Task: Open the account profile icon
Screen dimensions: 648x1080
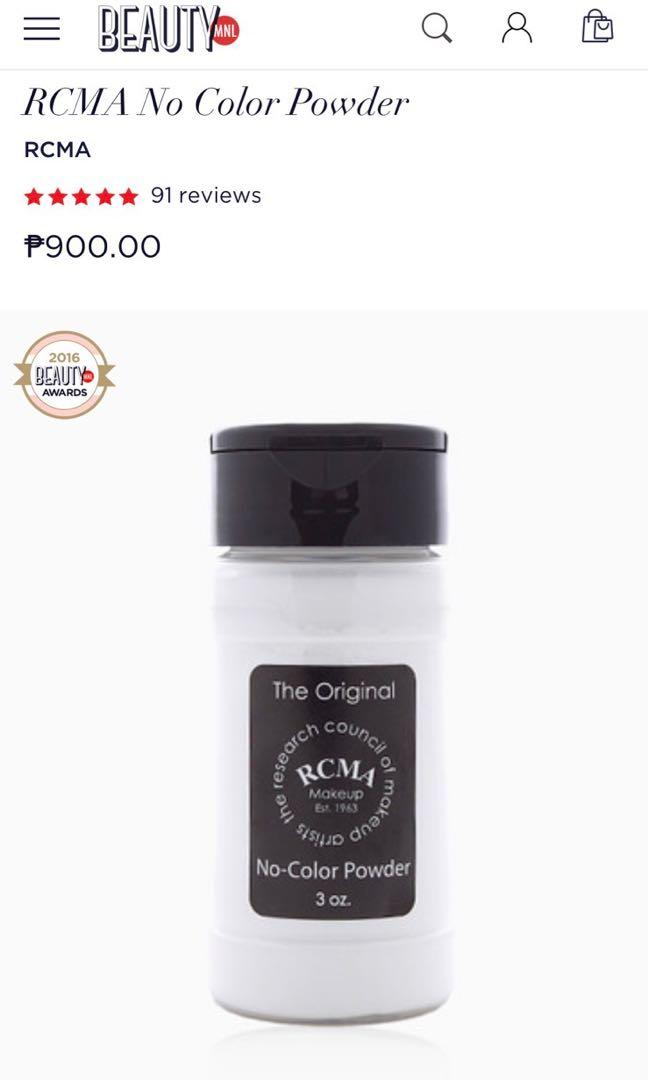Action: pos(516,28)
